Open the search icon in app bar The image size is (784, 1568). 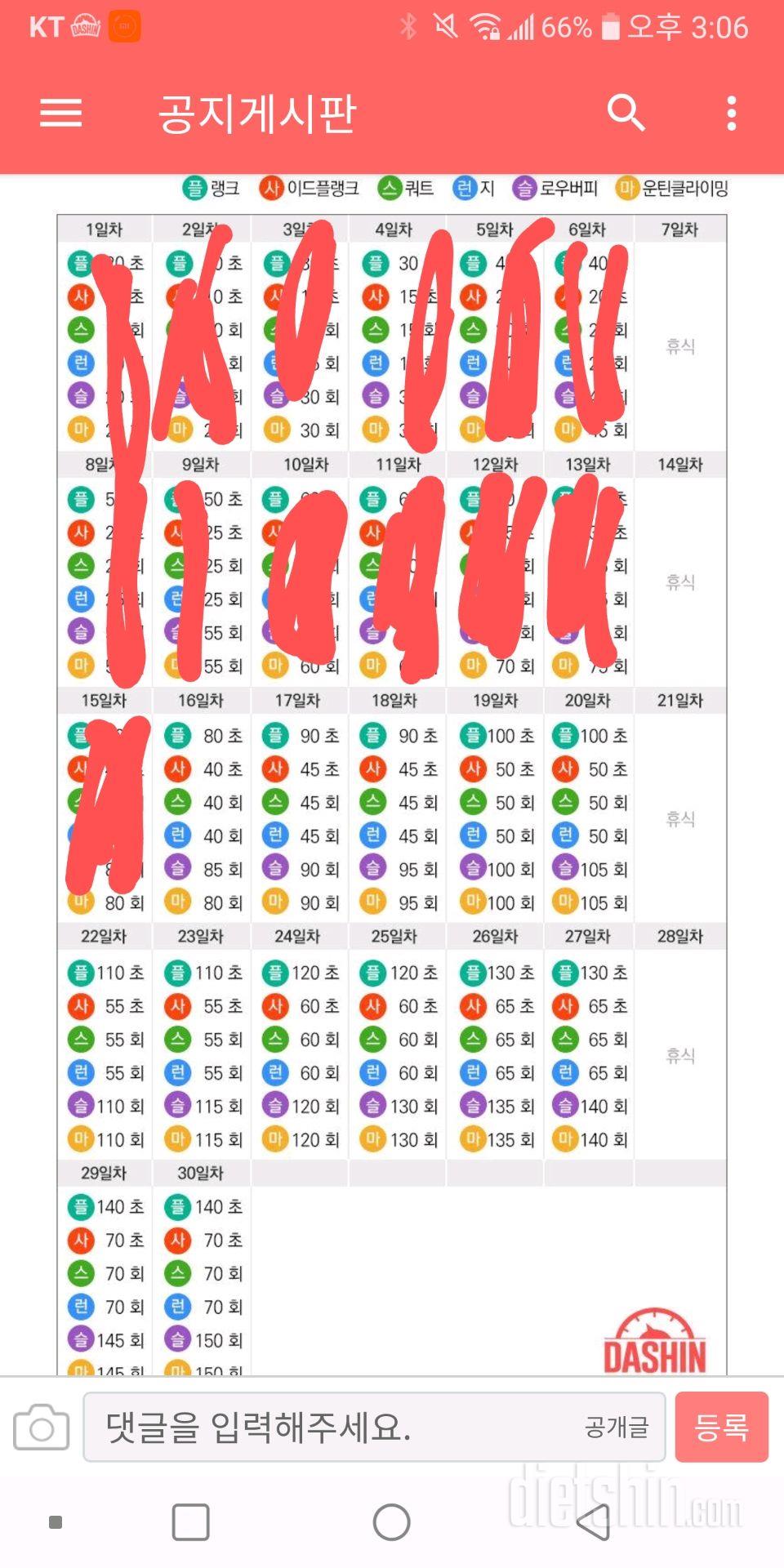626,113
